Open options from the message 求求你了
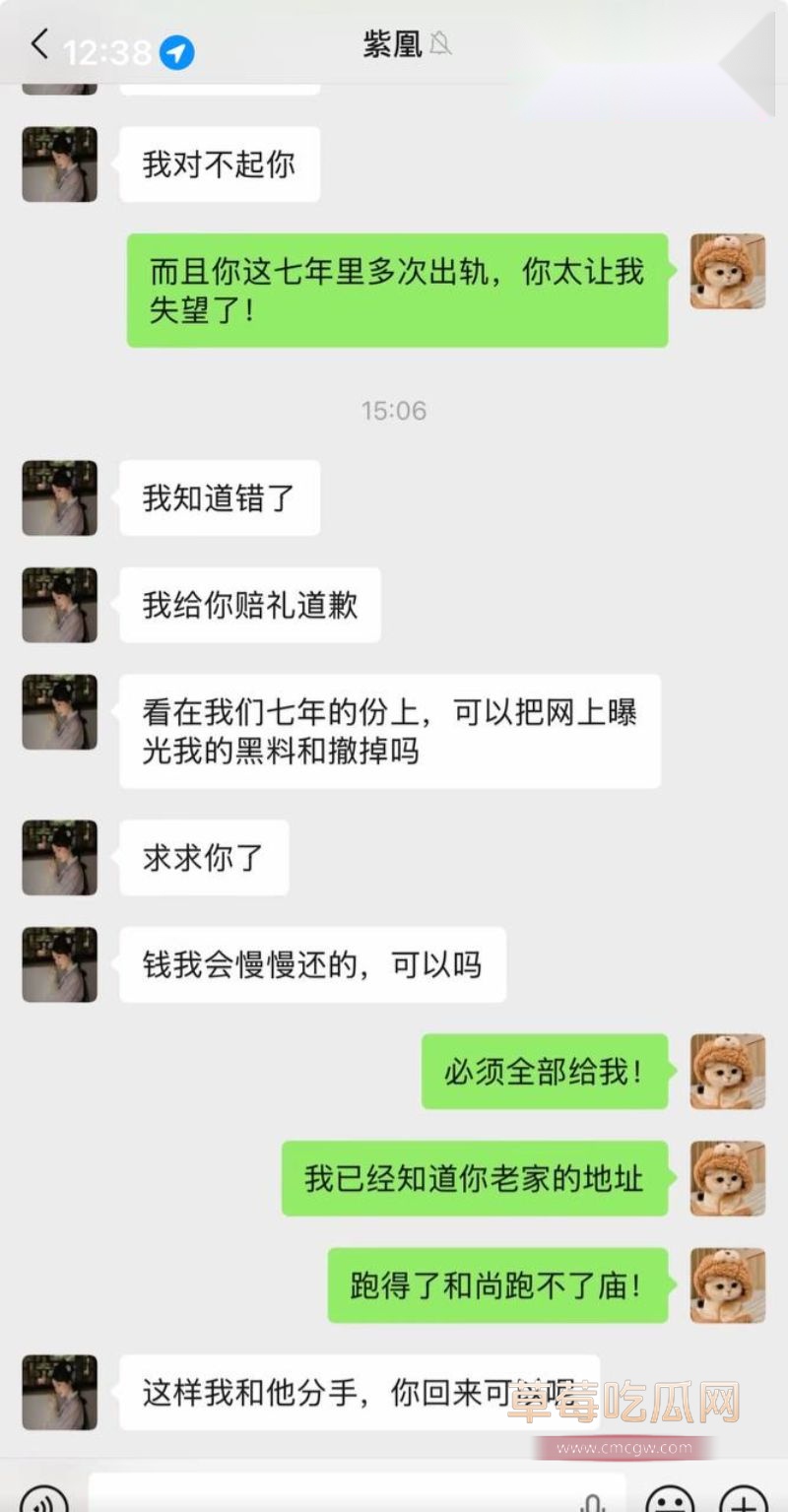Image resolution: width=788 pixels, height=1512 pixels. click(x=204, y=858)
